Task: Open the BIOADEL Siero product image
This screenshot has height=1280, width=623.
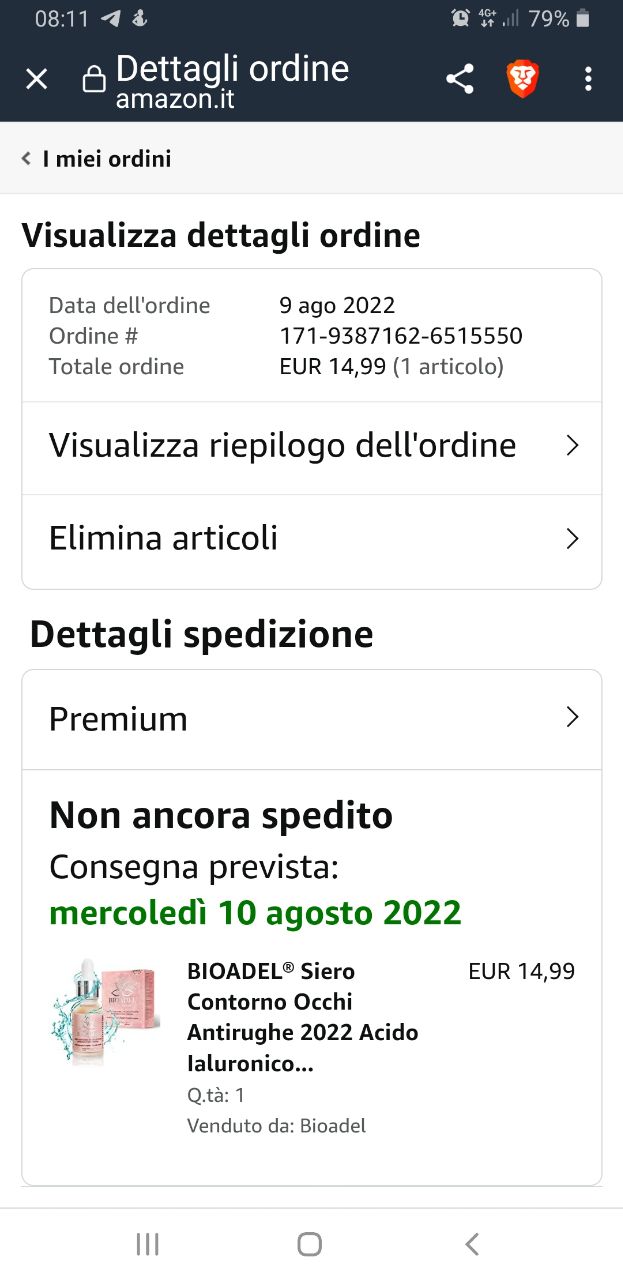Action: (104, 1012)
